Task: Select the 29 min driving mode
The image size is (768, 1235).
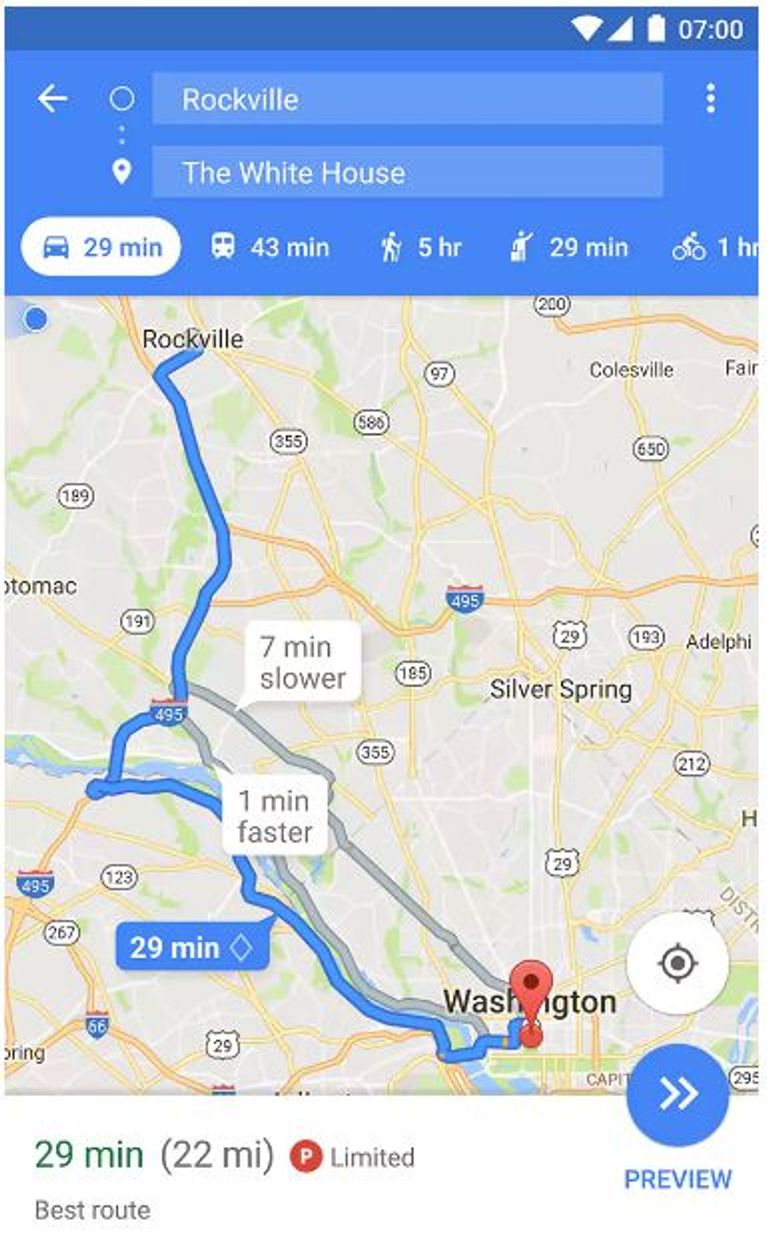Action: pyautogui.click(x=101, y=247)
